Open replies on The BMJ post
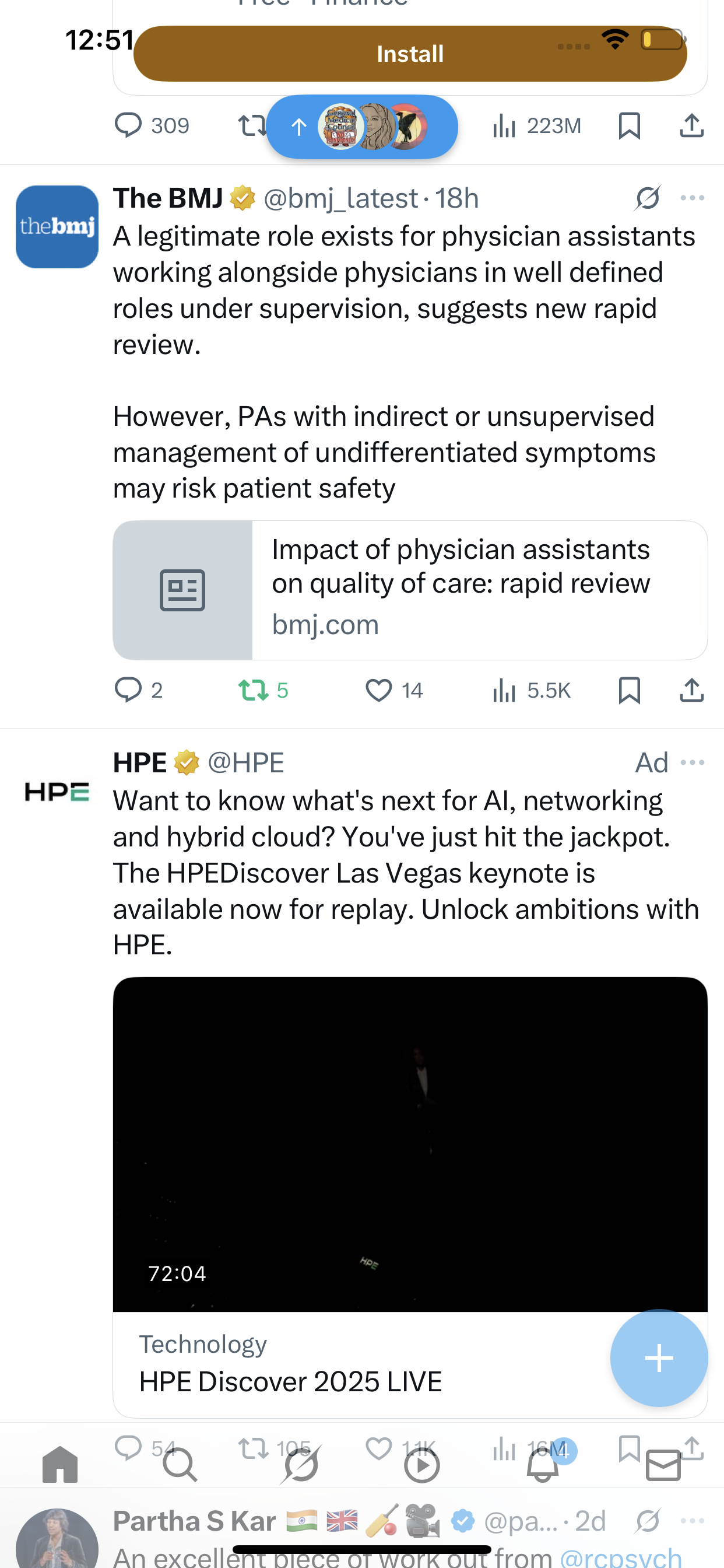This screenshot has height=1568, width=724. pyautogui.click(x=139, y=690)
